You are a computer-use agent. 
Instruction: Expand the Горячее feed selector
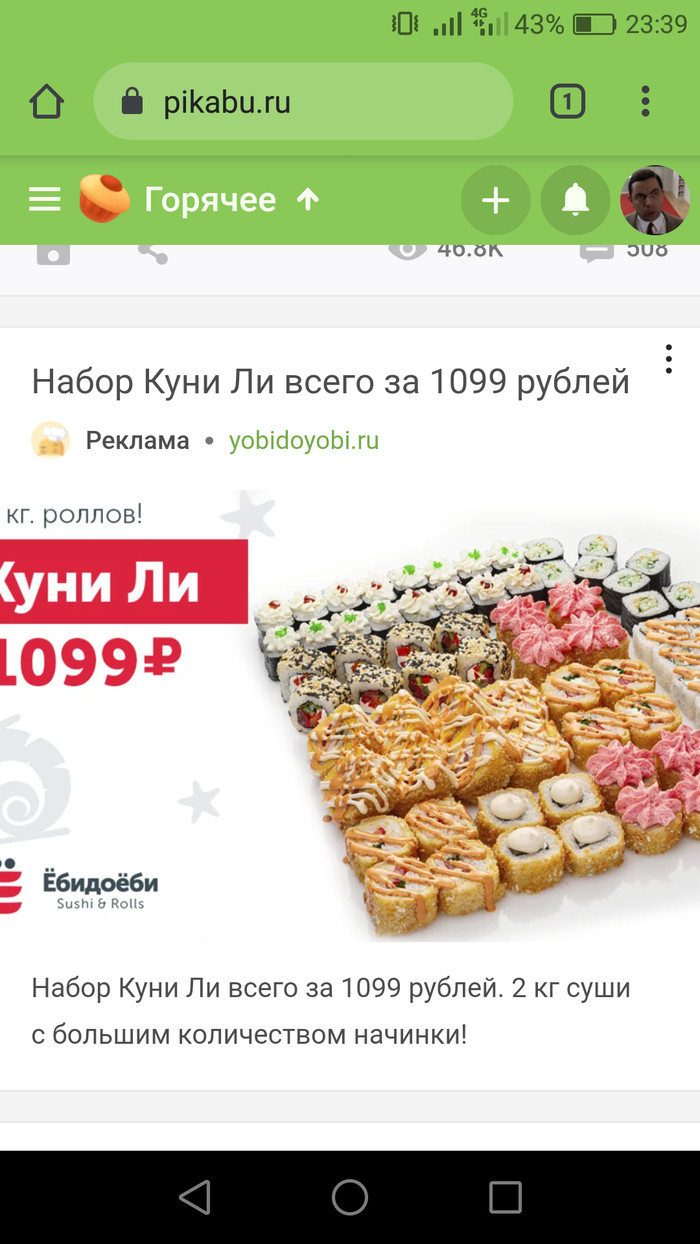point(232,200)
